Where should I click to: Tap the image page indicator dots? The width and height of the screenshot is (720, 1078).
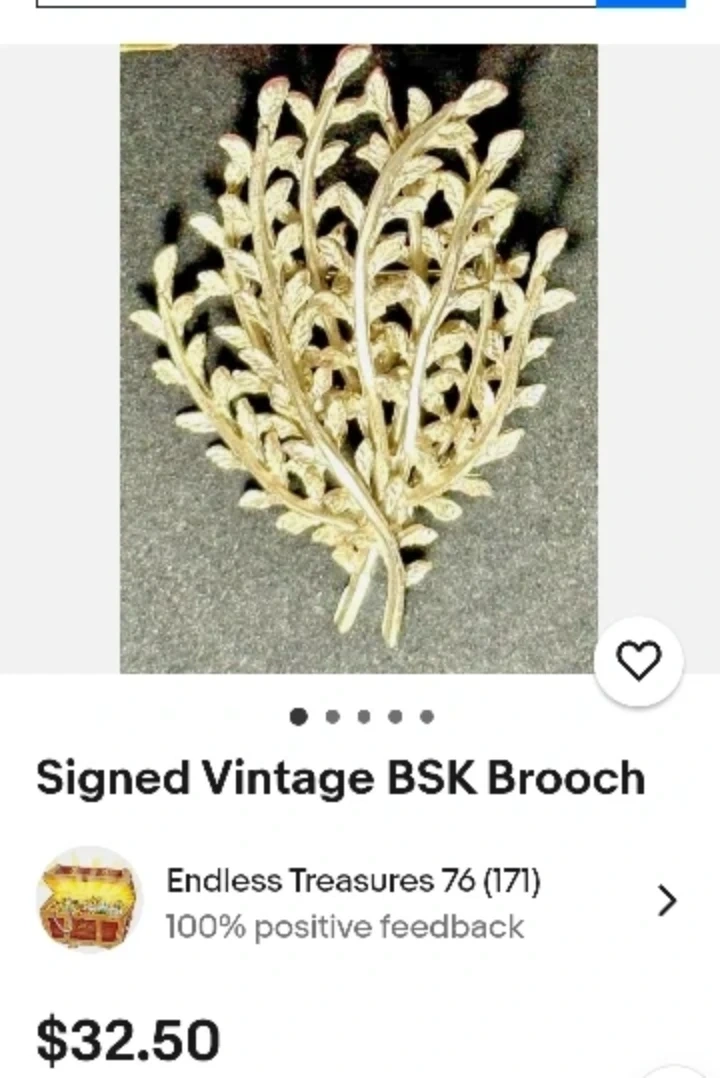pos(362,716)
